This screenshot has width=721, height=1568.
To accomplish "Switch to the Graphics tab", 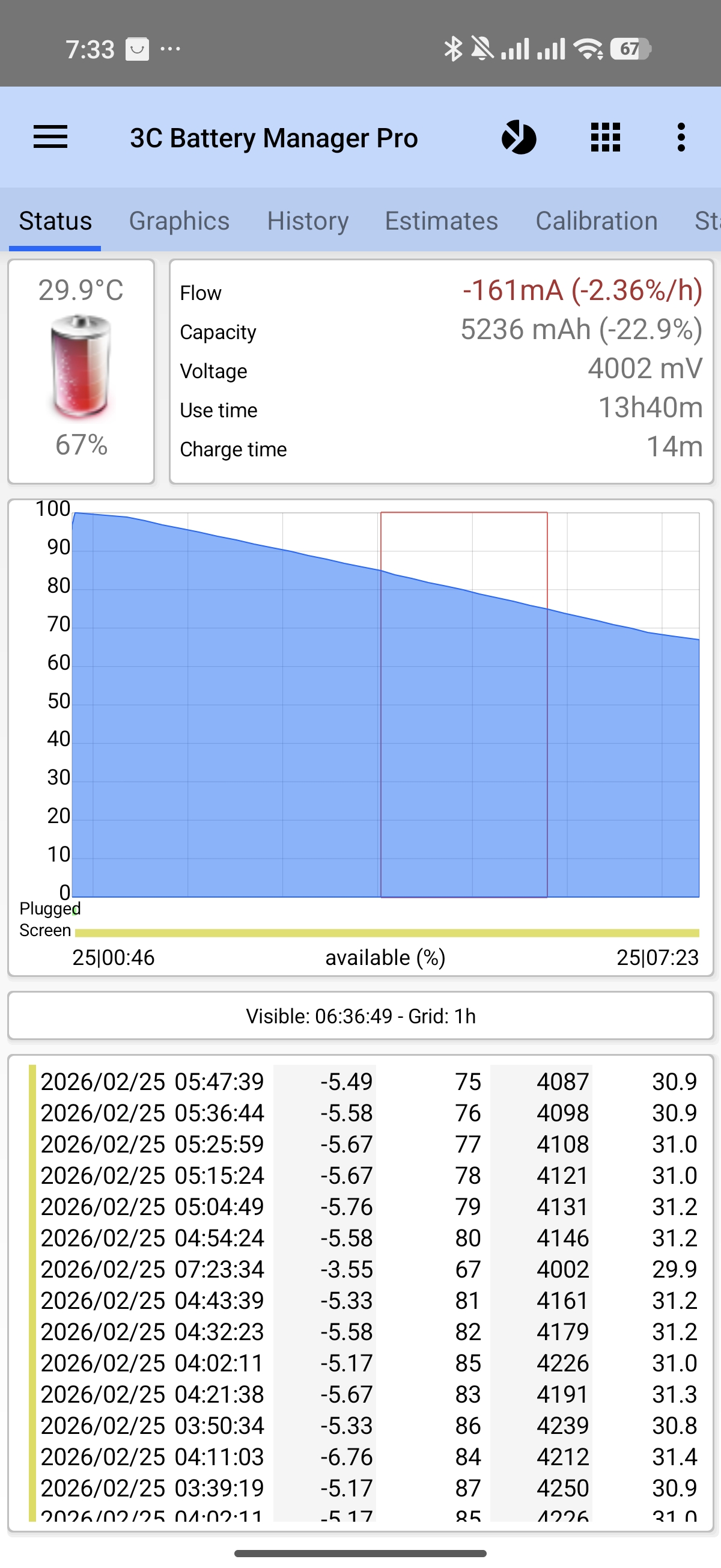I will (179, 220).
